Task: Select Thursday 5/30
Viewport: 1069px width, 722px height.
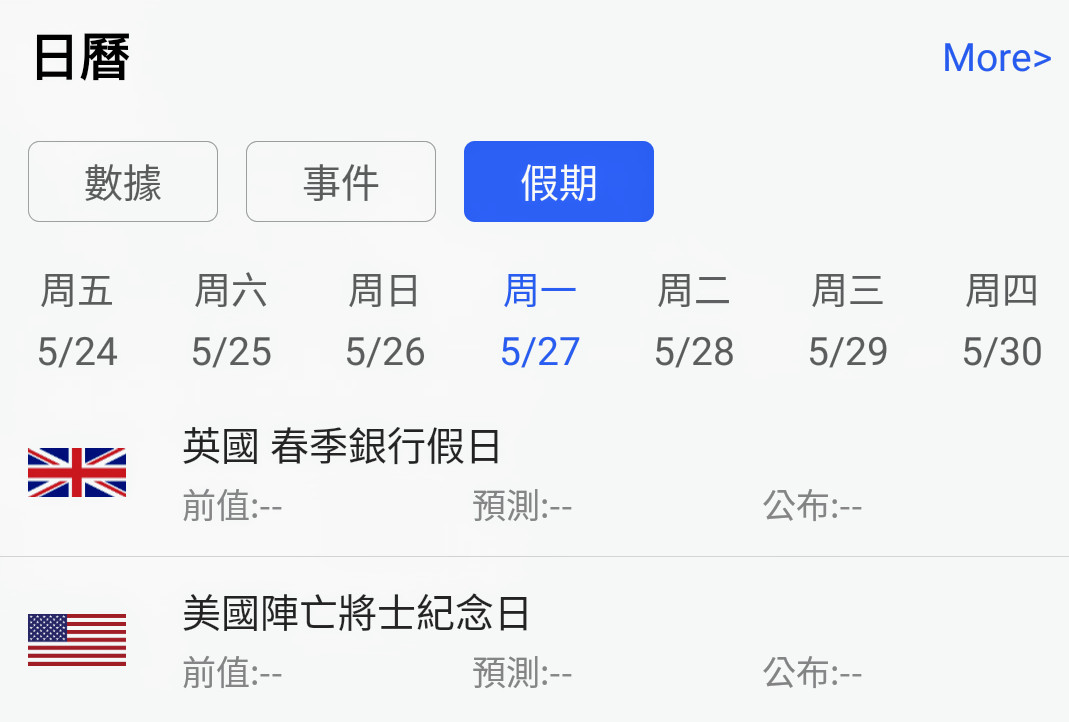Action: [x=1002, y=321]
